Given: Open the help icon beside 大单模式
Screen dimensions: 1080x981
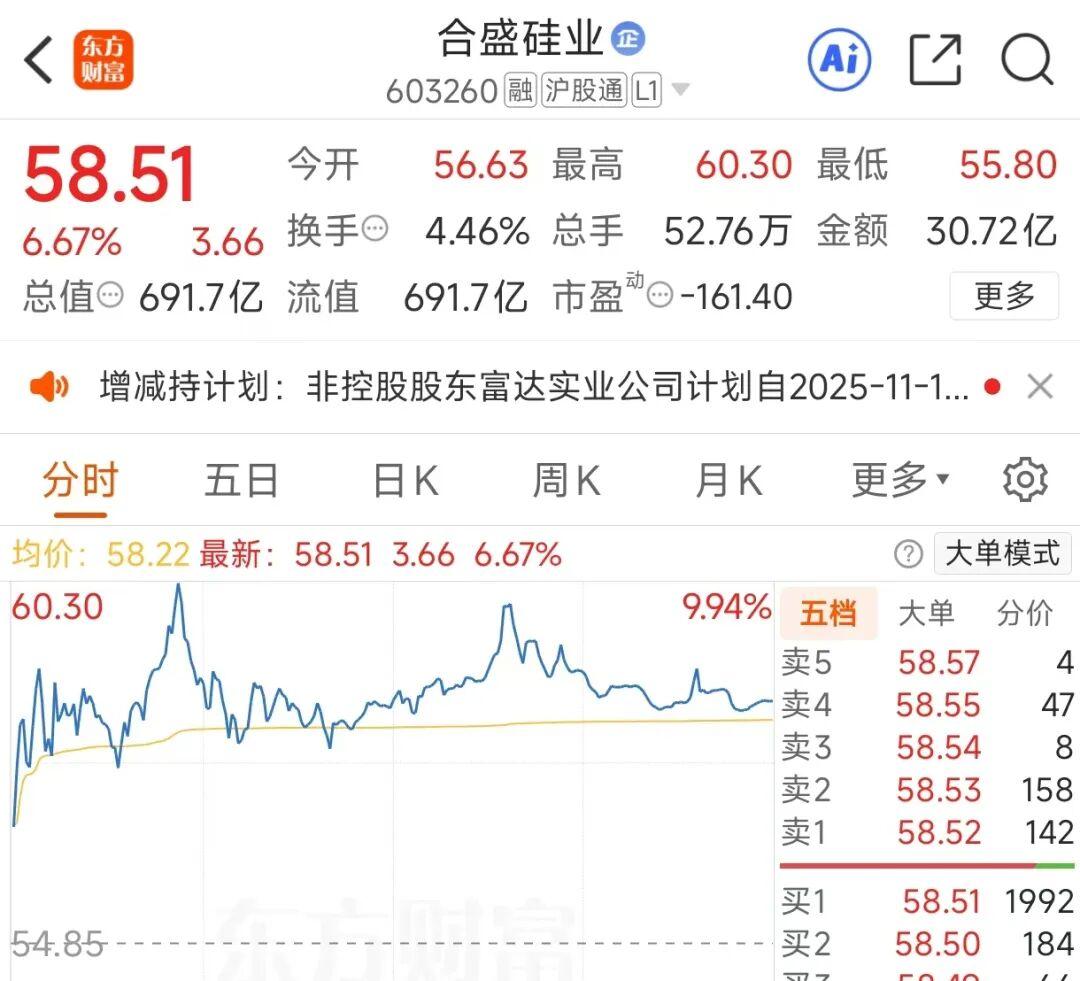Looking at the screenshot, I should 908,553.
